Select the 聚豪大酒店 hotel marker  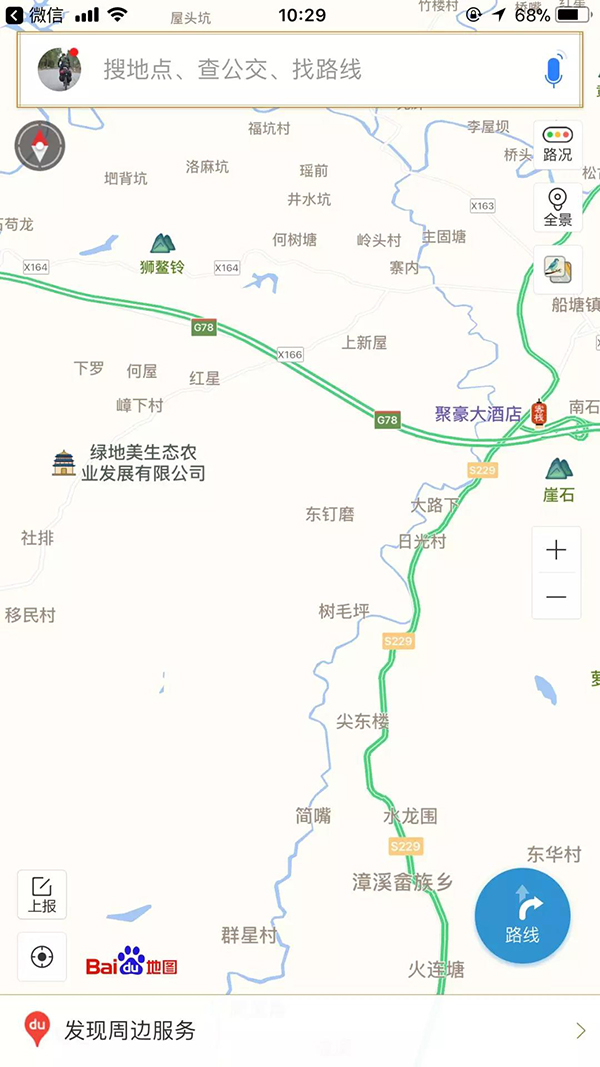[x=539, y=412]
